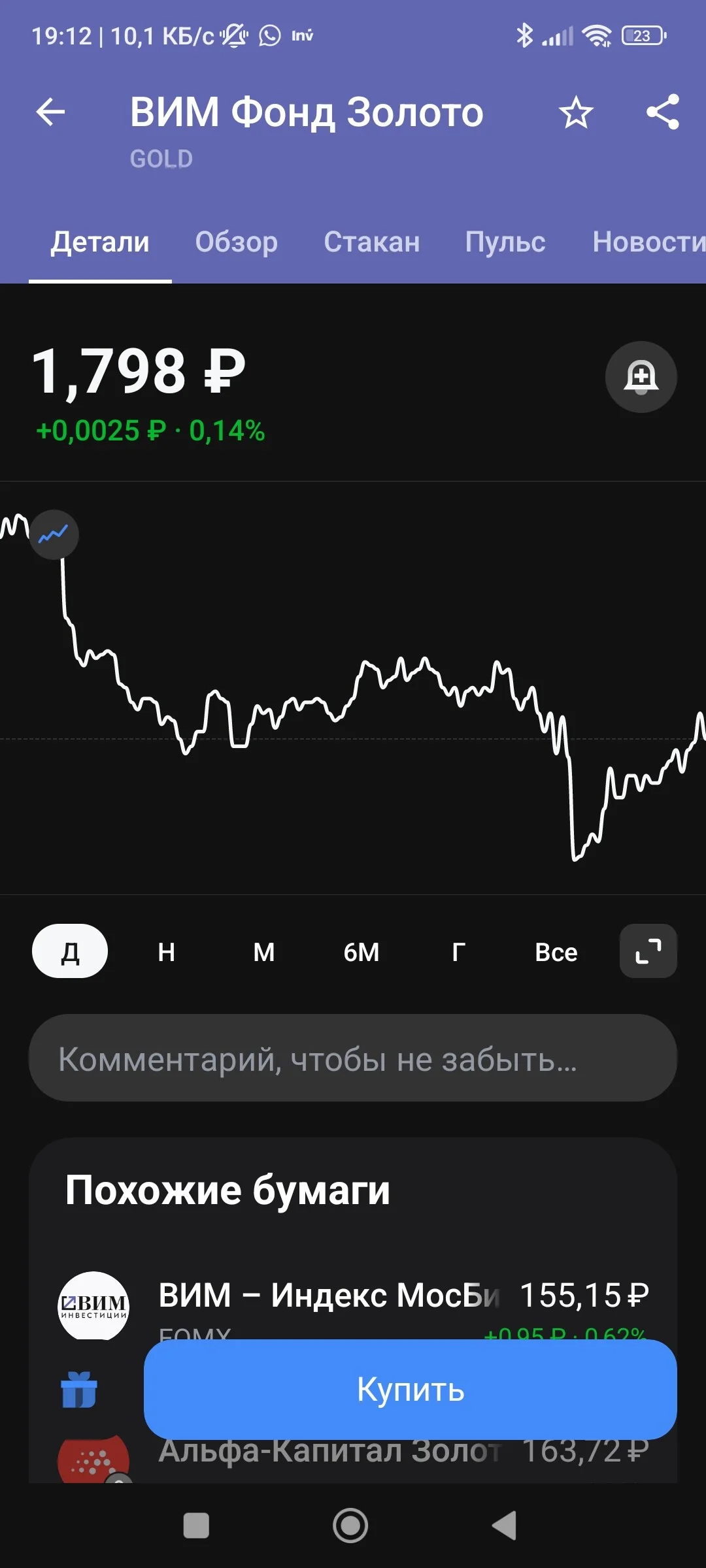Open ВИМ – Индекс МосБиржи fund
706x1568 pixels.
tap(353, 1305)
